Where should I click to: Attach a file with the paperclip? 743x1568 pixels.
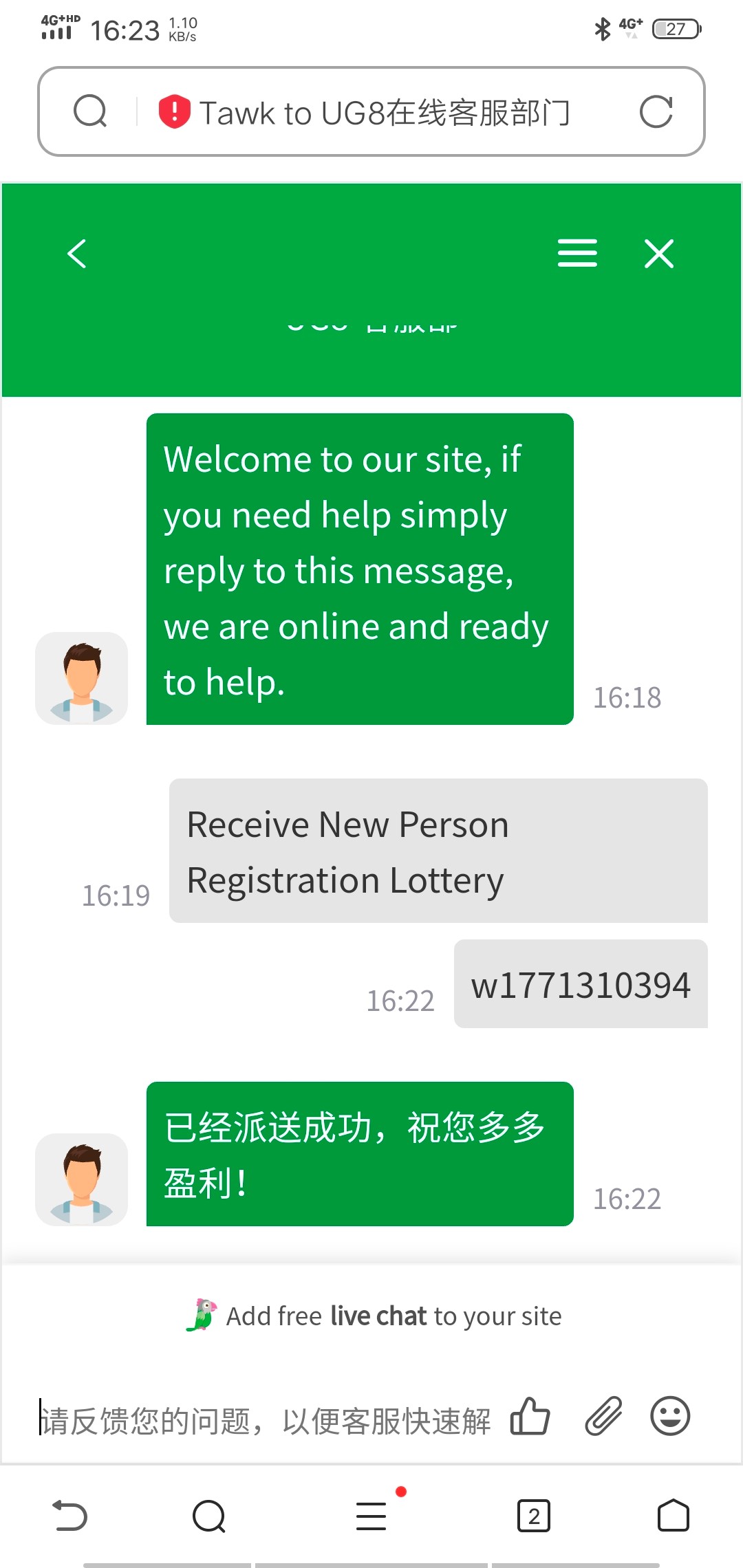pos(603,1417)
